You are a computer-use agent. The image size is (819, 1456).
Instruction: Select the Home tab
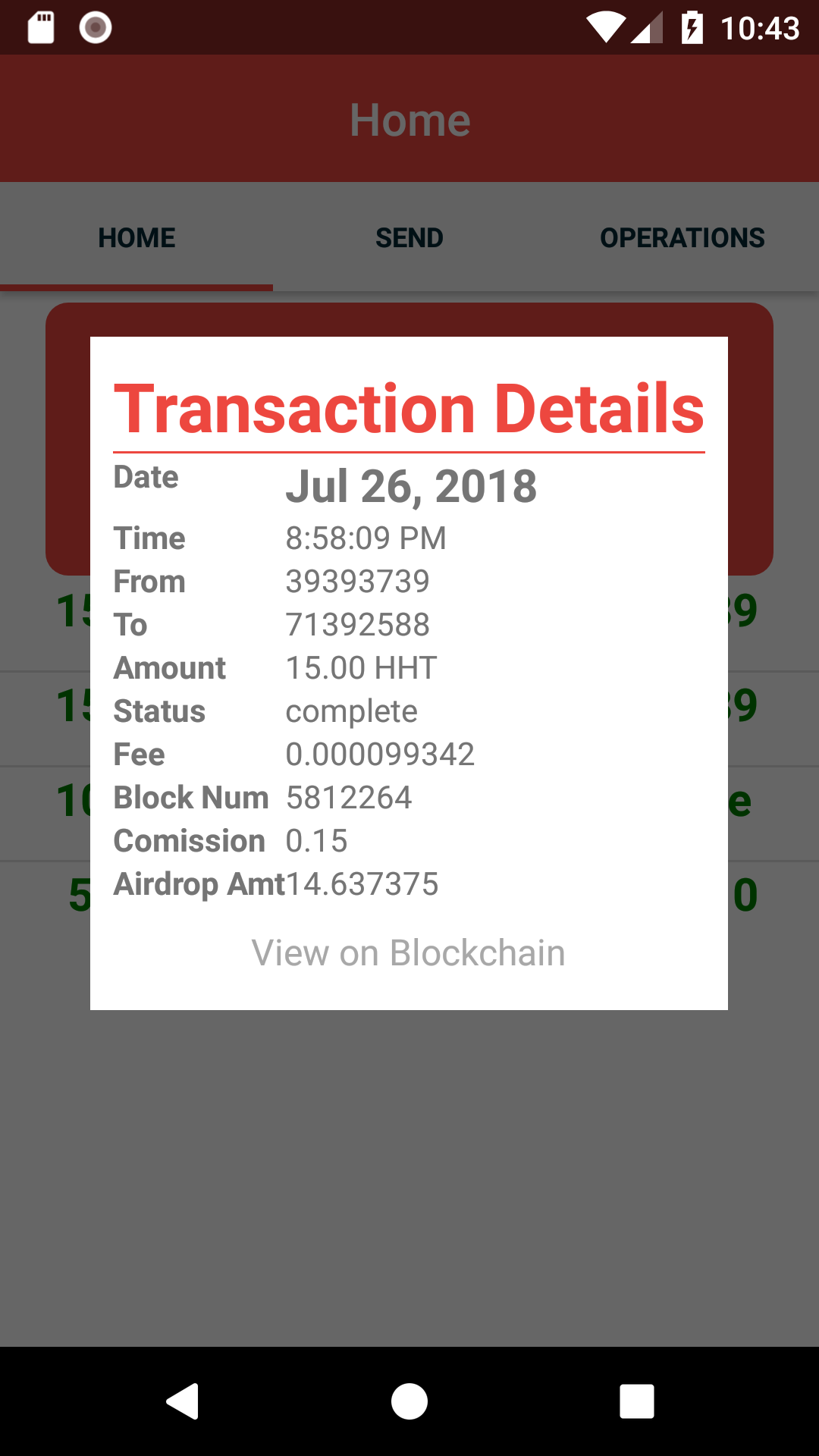tap(136, 237)
